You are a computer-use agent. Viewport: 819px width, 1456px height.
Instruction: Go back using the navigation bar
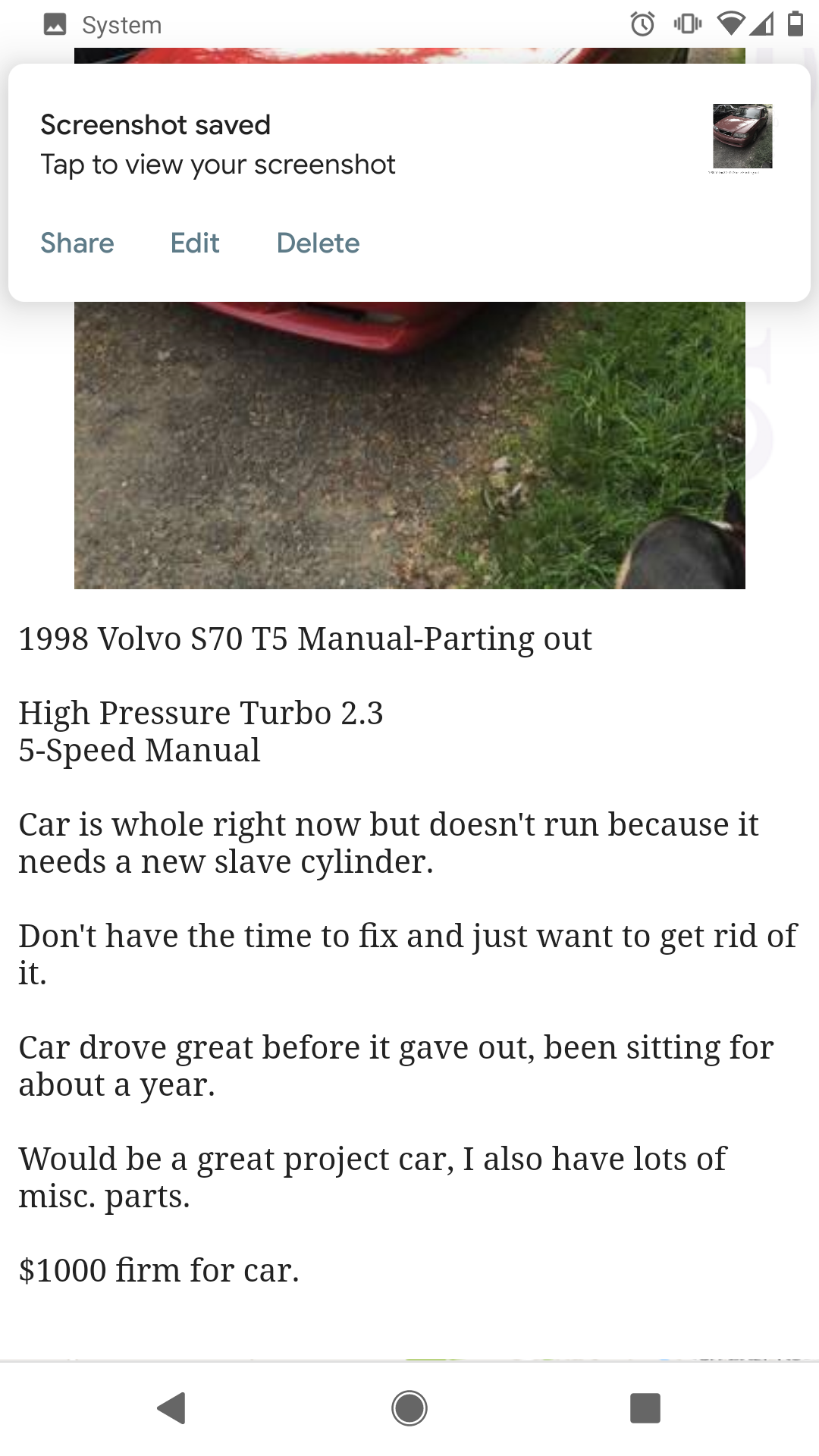click(x=172, y=1408)
